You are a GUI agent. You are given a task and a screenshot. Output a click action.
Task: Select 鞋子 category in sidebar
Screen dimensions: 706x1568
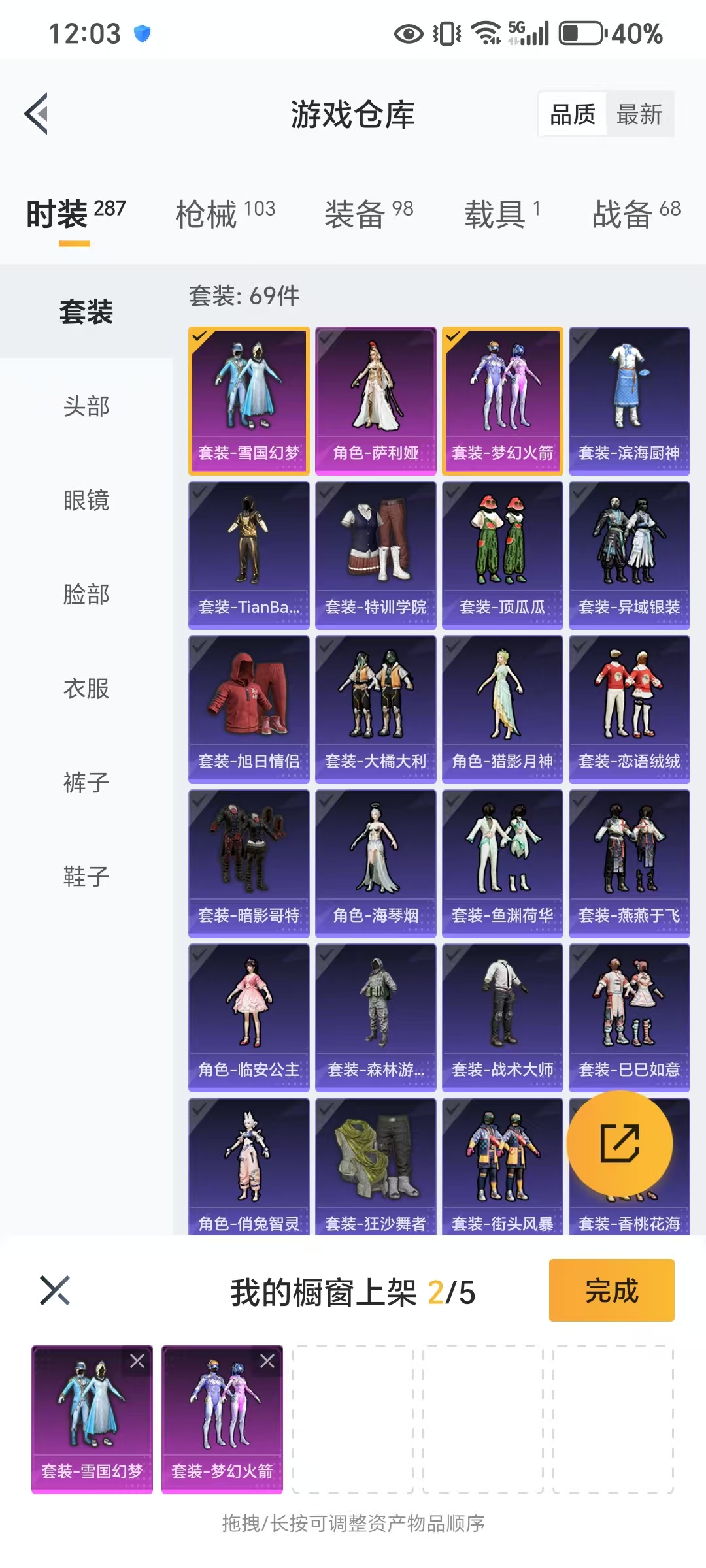pyautogui.click(x=86, y=877)
